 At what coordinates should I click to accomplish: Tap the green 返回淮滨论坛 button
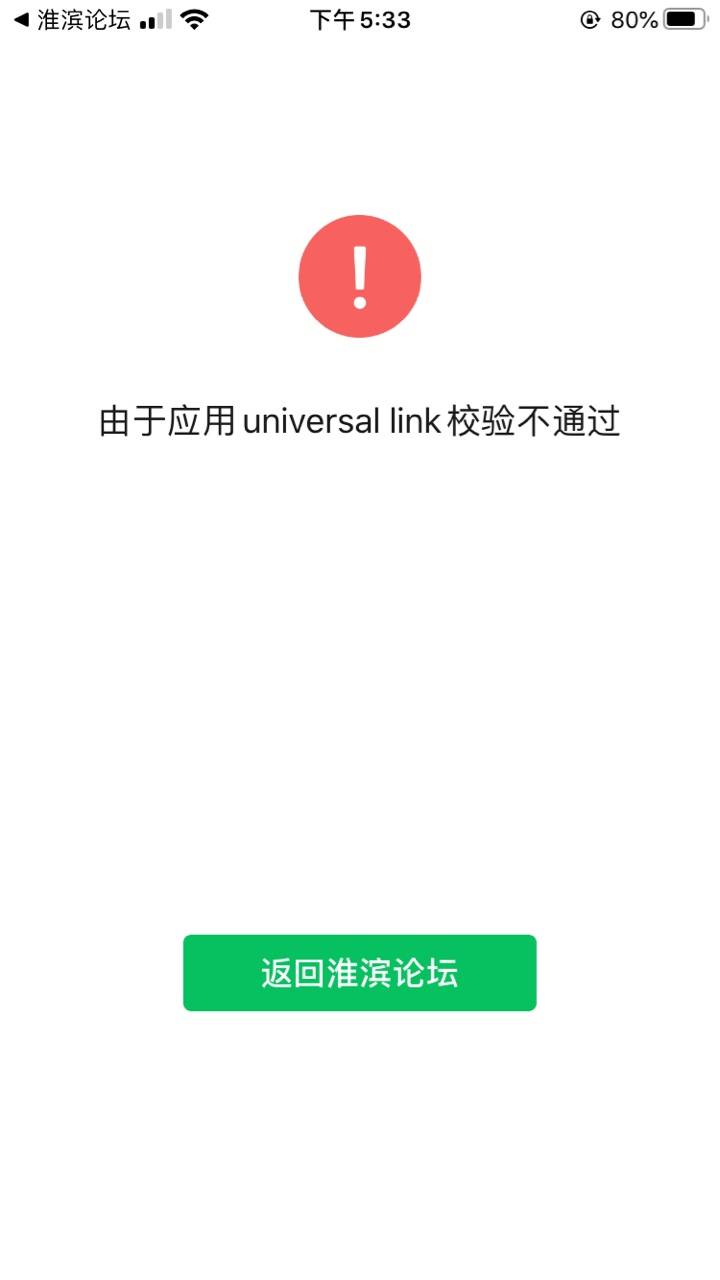click(360, 973)
